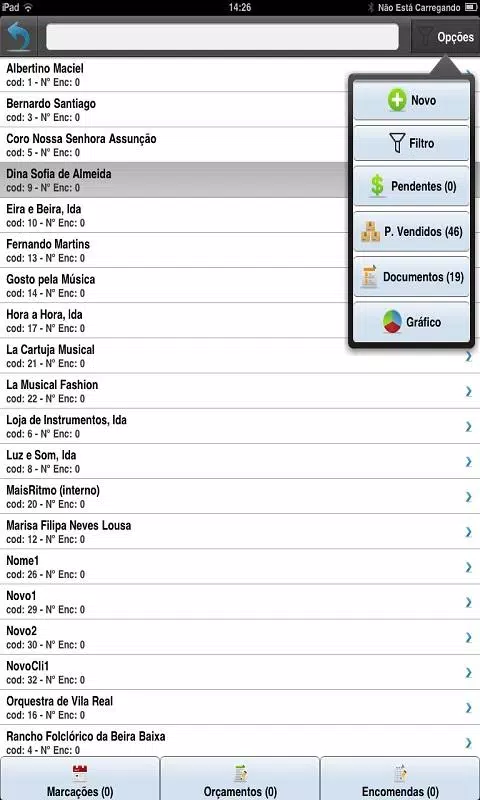Close the Opções dropdown menu
Viewport: 480px width, 800px height.
(445, 37)
